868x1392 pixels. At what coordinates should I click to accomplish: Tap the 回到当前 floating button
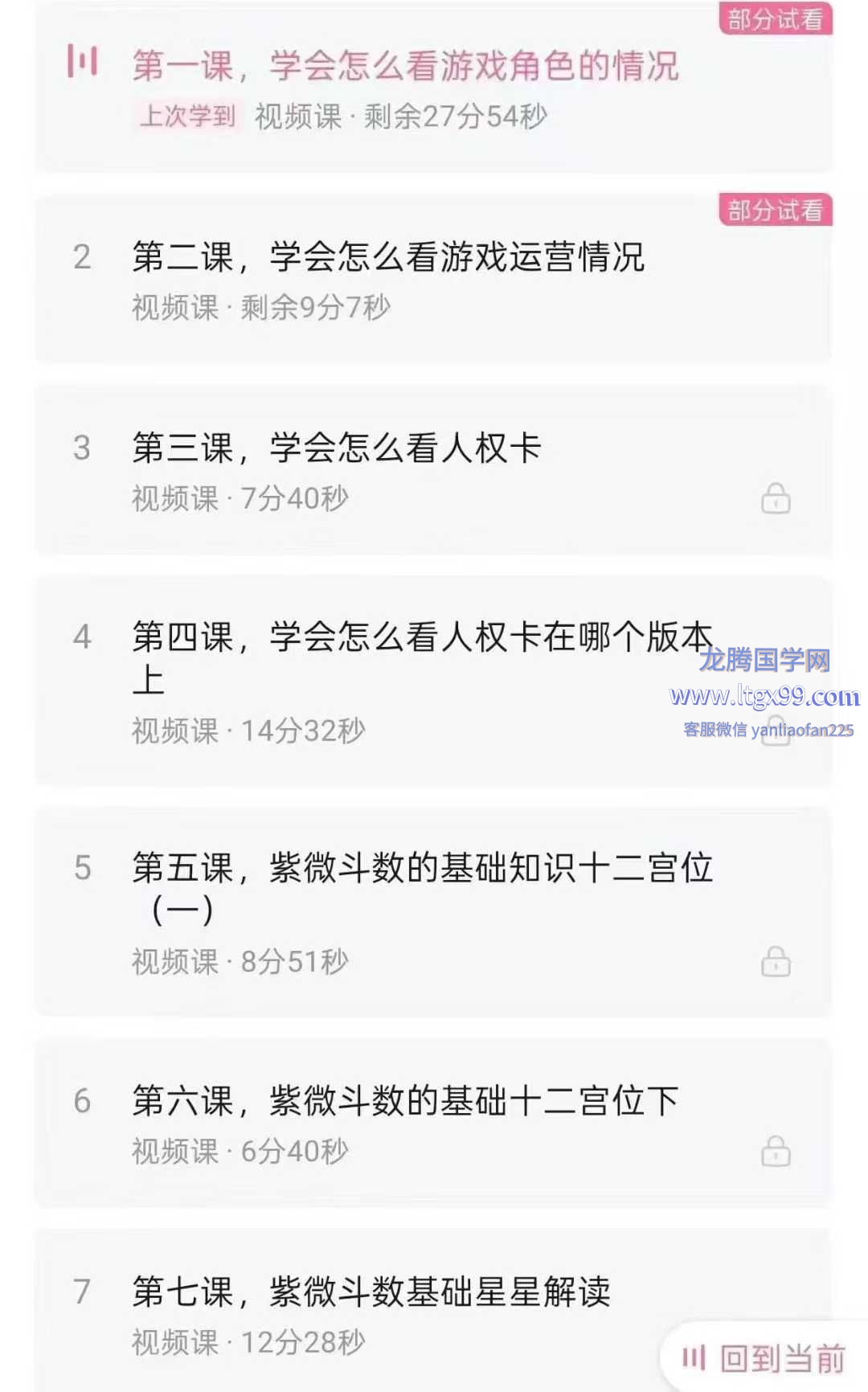764,1358
